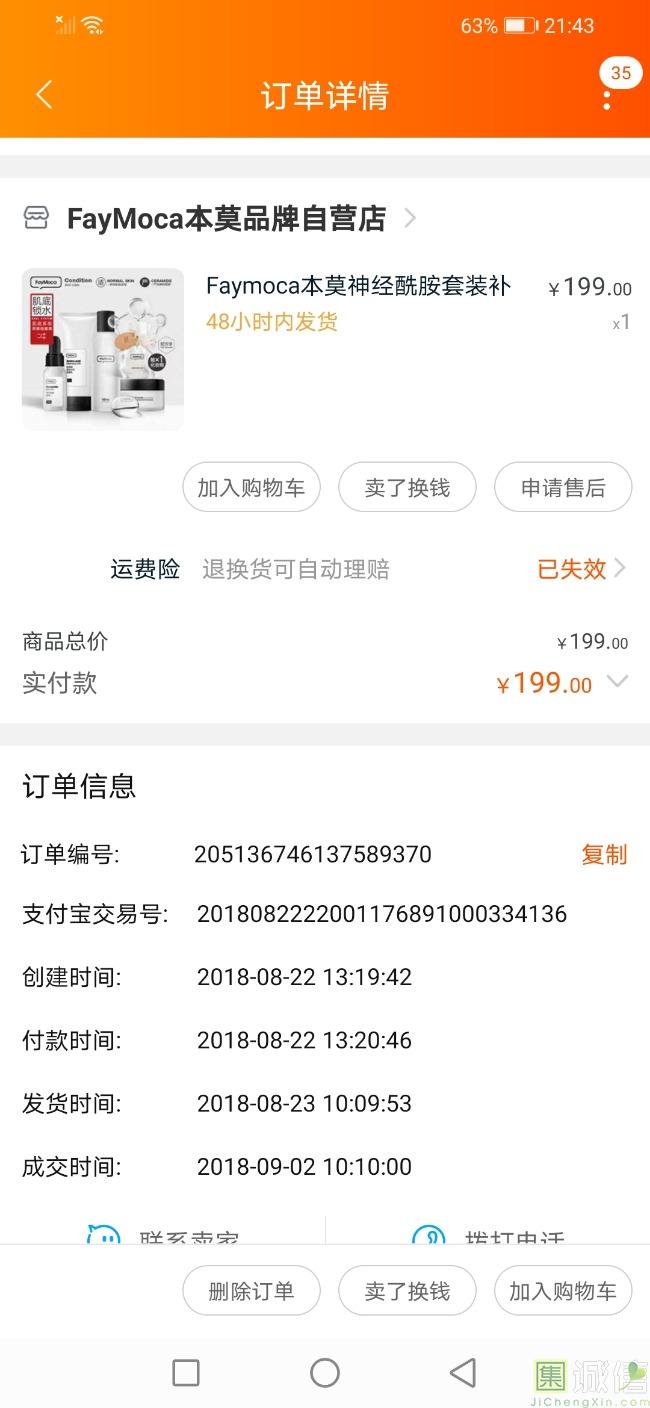
Task: Open the three-dot overflow menu
Action: 607,97
